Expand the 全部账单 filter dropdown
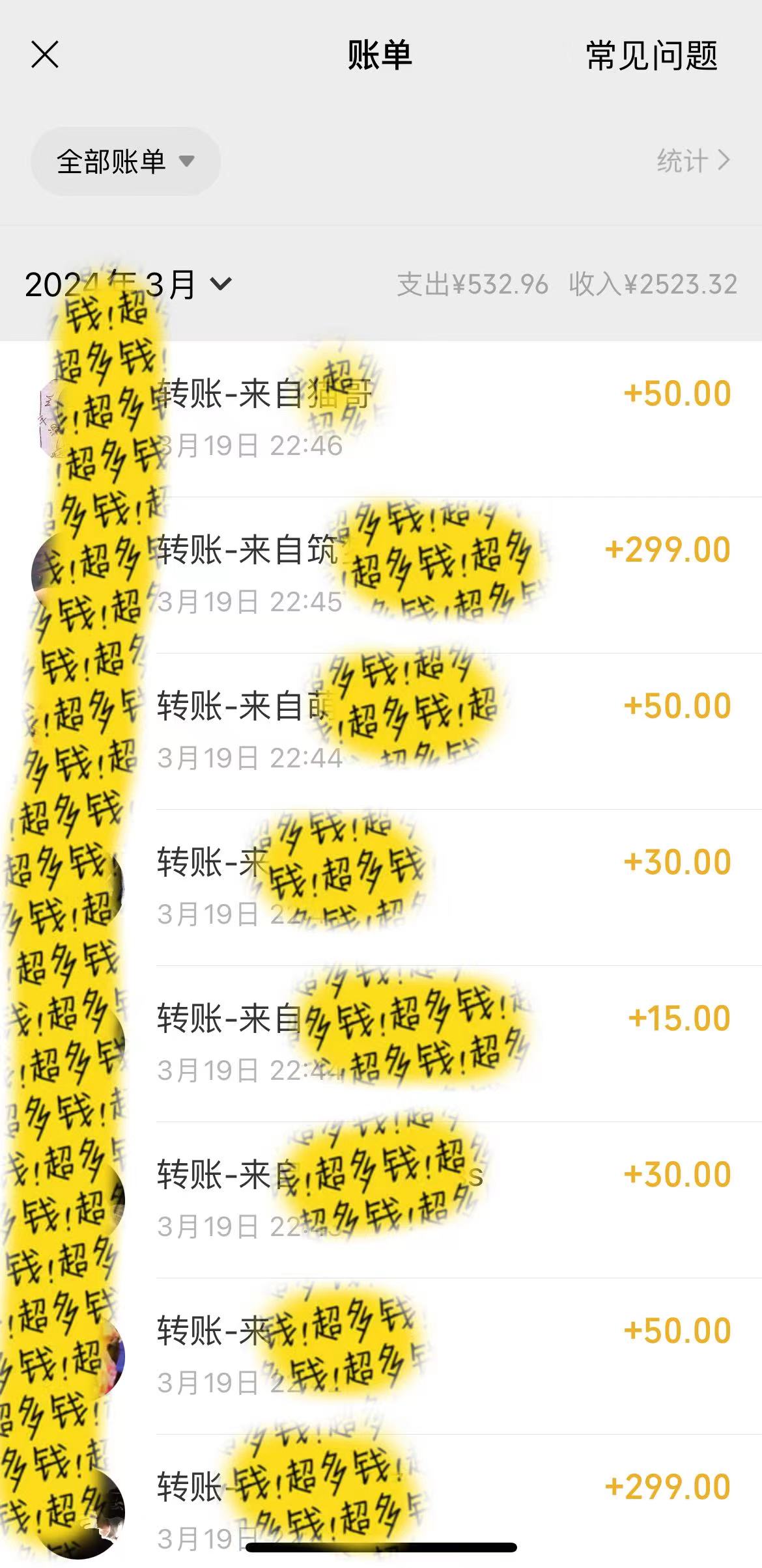 [125, 161]
